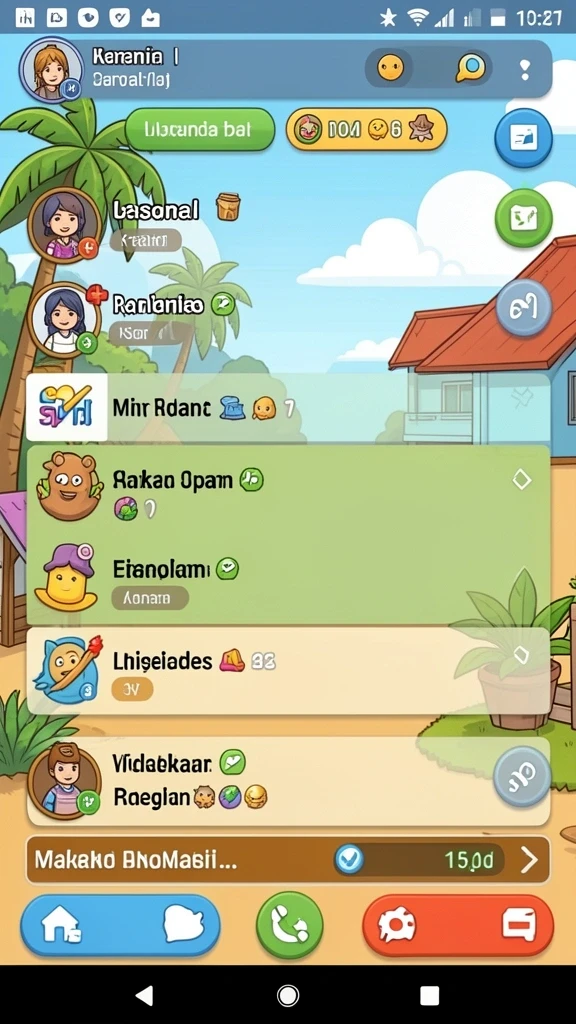
Task: Open the chat bubble tab
Action: (183, 925)
